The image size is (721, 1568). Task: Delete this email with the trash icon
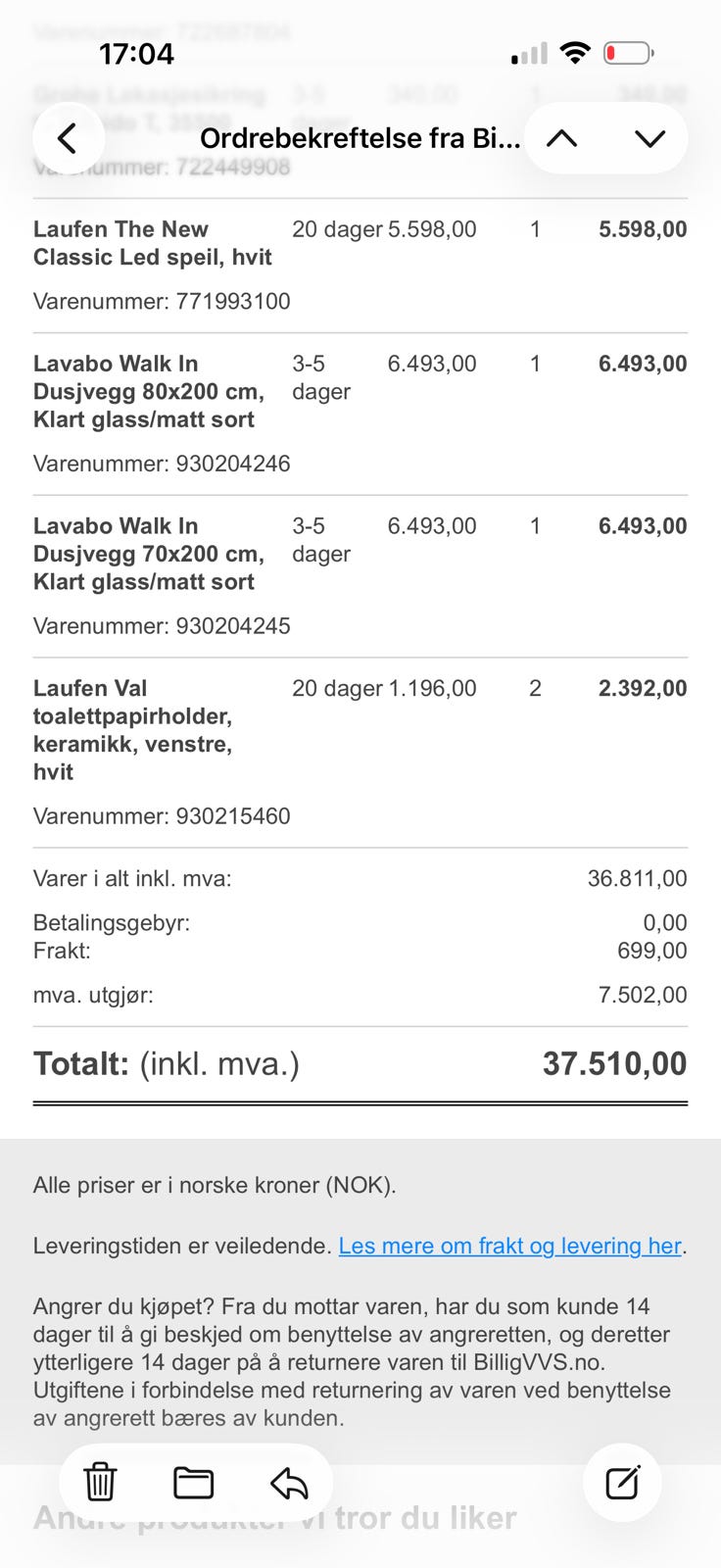[x=100, y=1483]
